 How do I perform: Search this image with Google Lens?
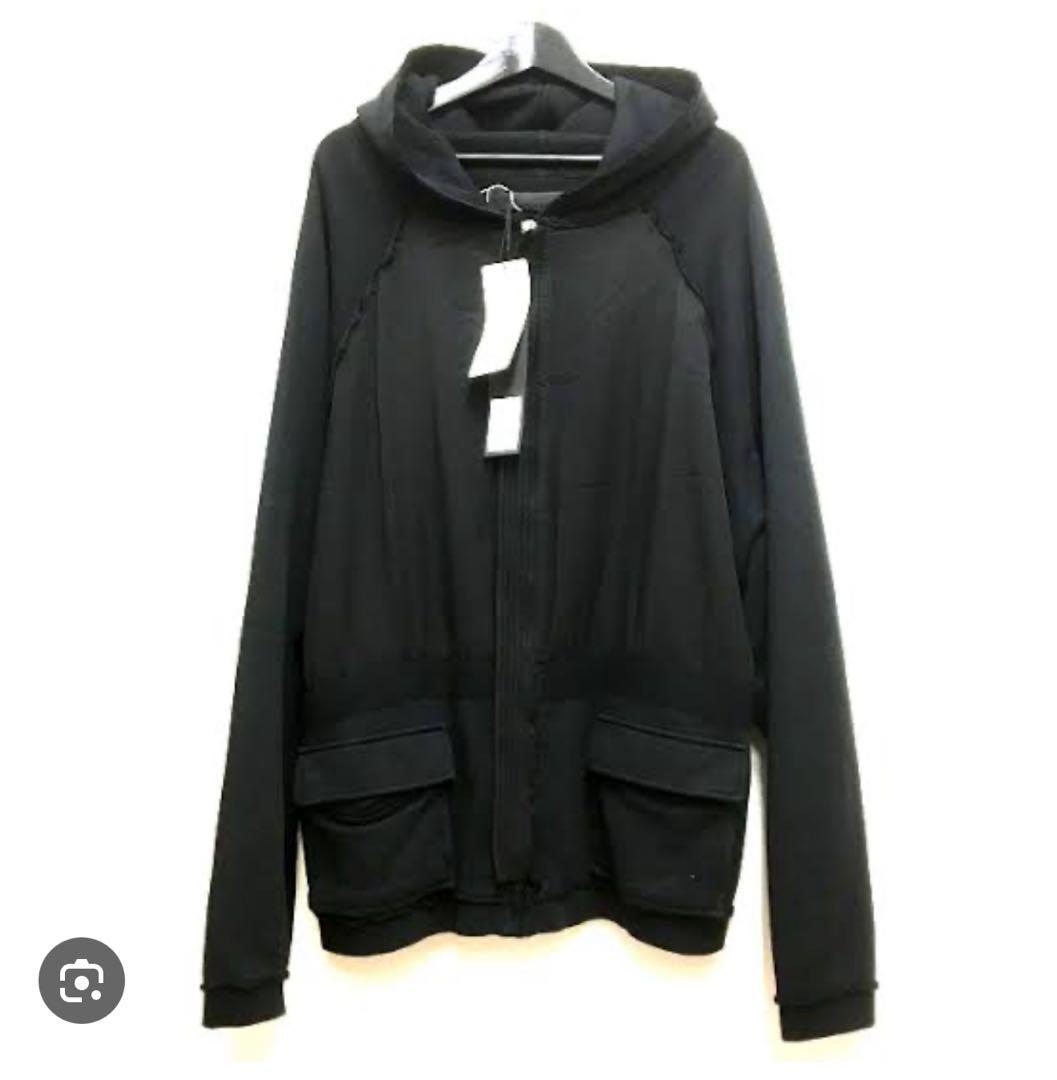point(81,981)
